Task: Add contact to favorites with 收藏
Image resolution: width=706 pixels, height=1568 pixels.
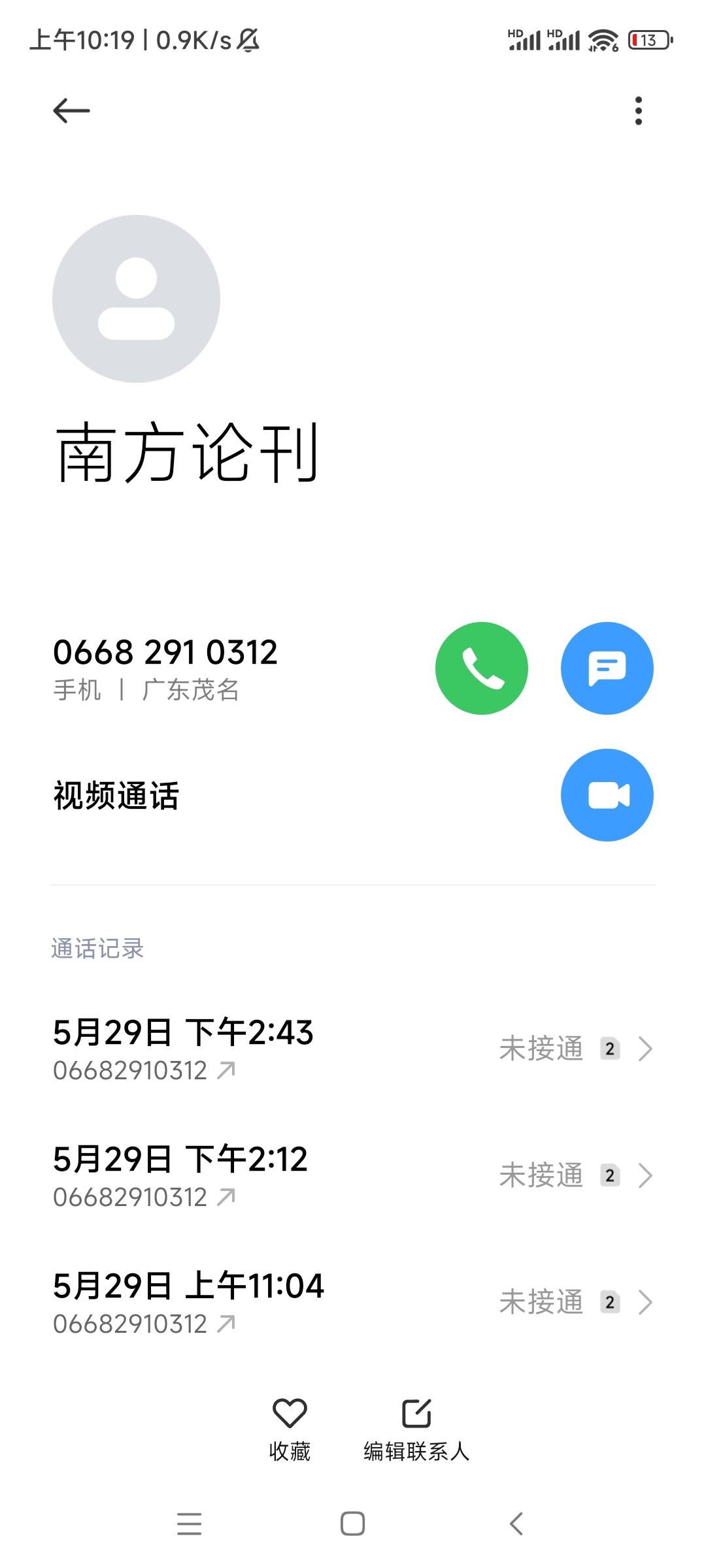Action: pyautogui.click(x=290, y=1430)
